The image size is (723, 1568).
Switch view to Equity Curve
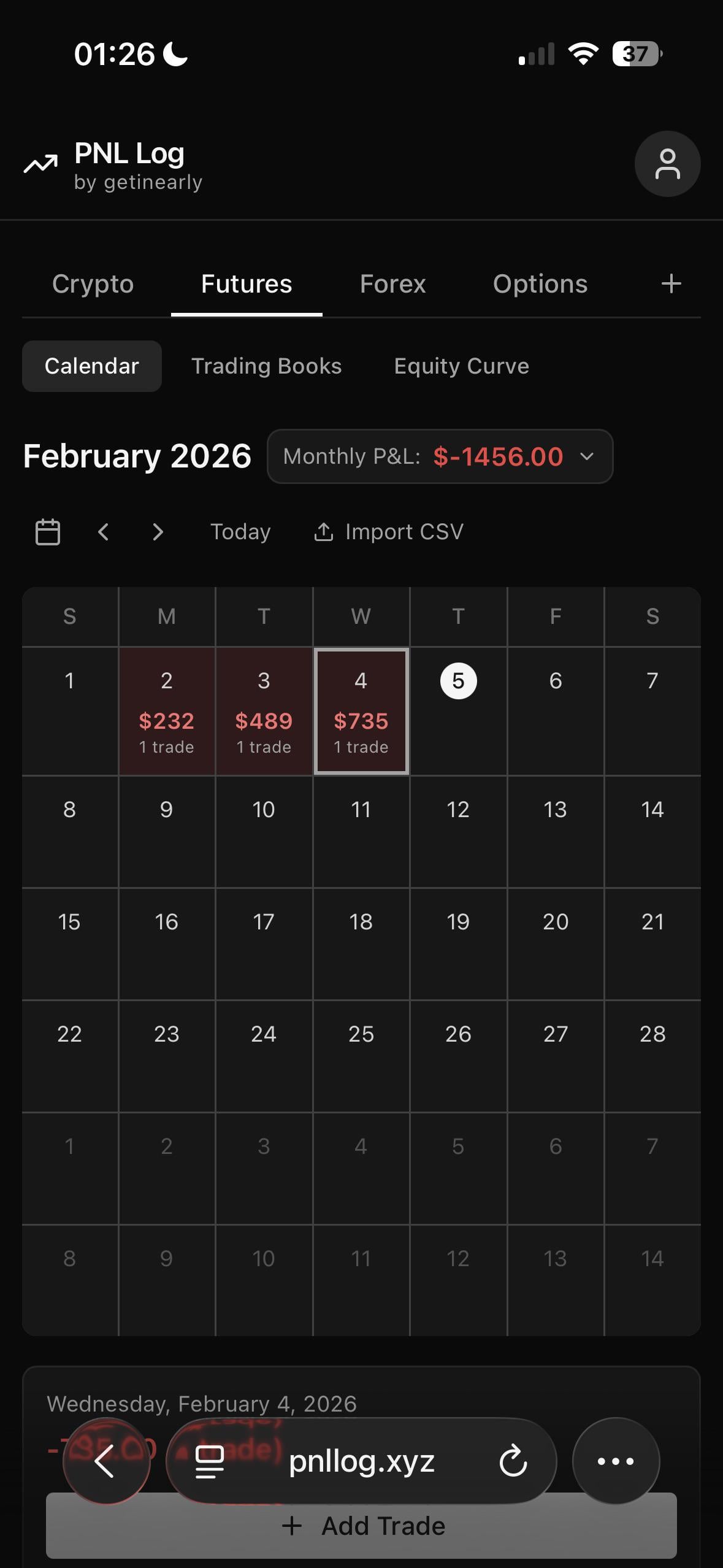point(461,366)
